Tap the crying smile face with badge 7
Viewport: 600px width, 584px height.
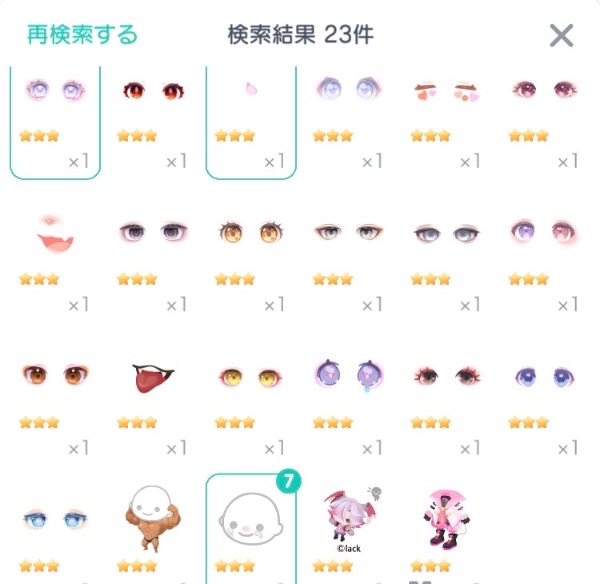tap(251, 530)
